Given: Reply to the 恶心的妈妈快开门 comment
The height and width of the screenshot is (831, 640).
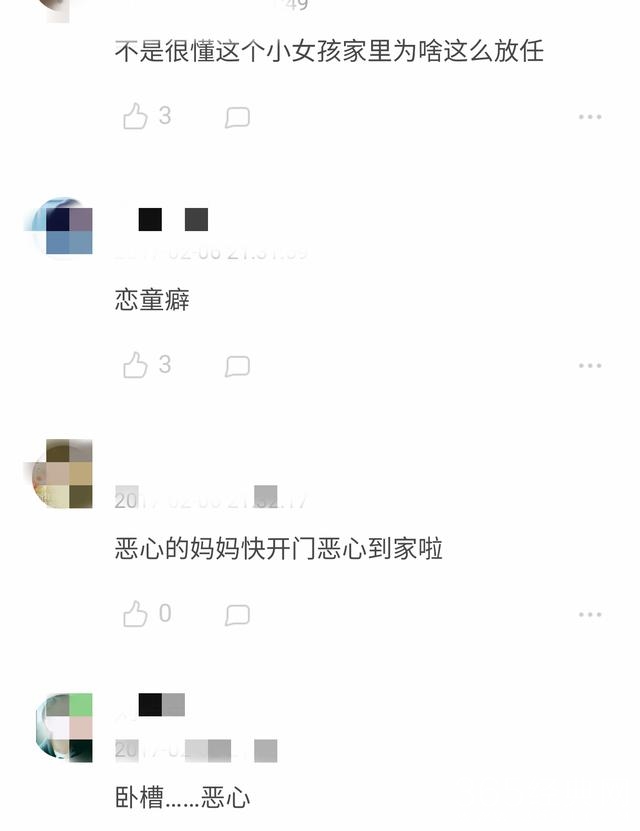Looking at the screenshot, I should click(237, 614).
